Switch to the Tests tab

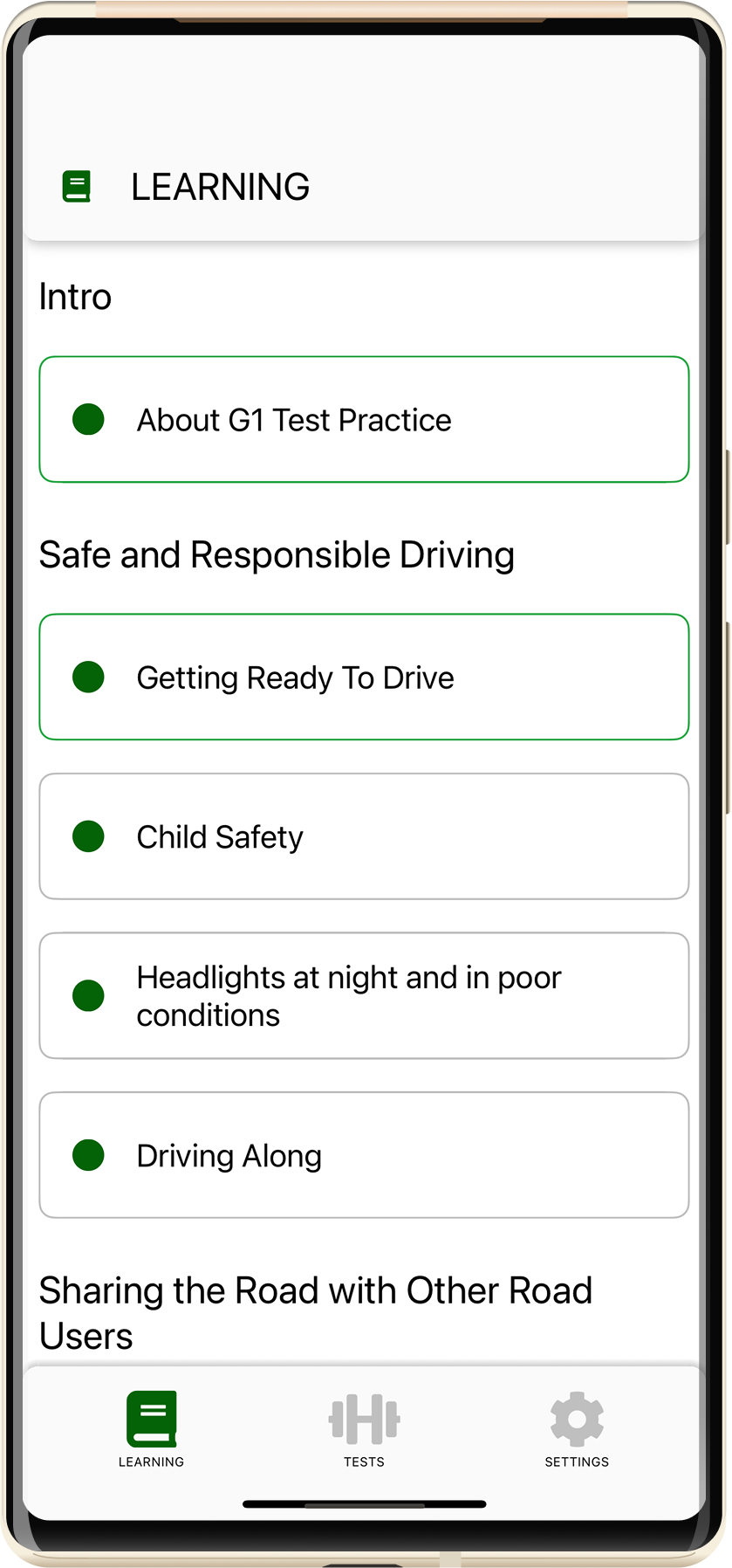[x=364, y=1429]
